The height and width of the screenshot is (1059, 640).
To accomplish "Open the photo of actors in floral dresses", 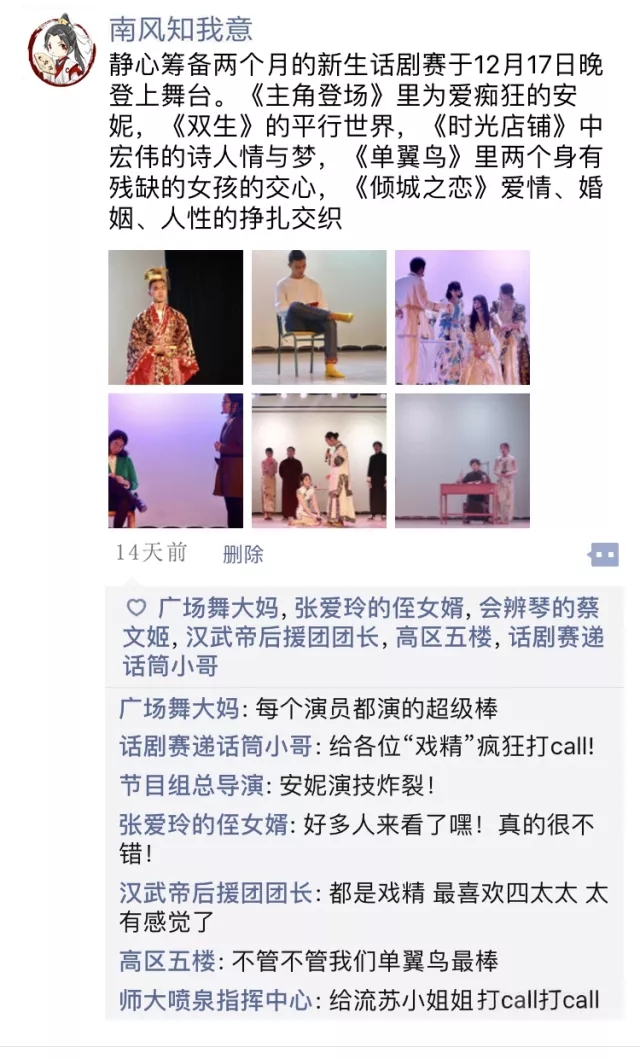I will [462, 317].
